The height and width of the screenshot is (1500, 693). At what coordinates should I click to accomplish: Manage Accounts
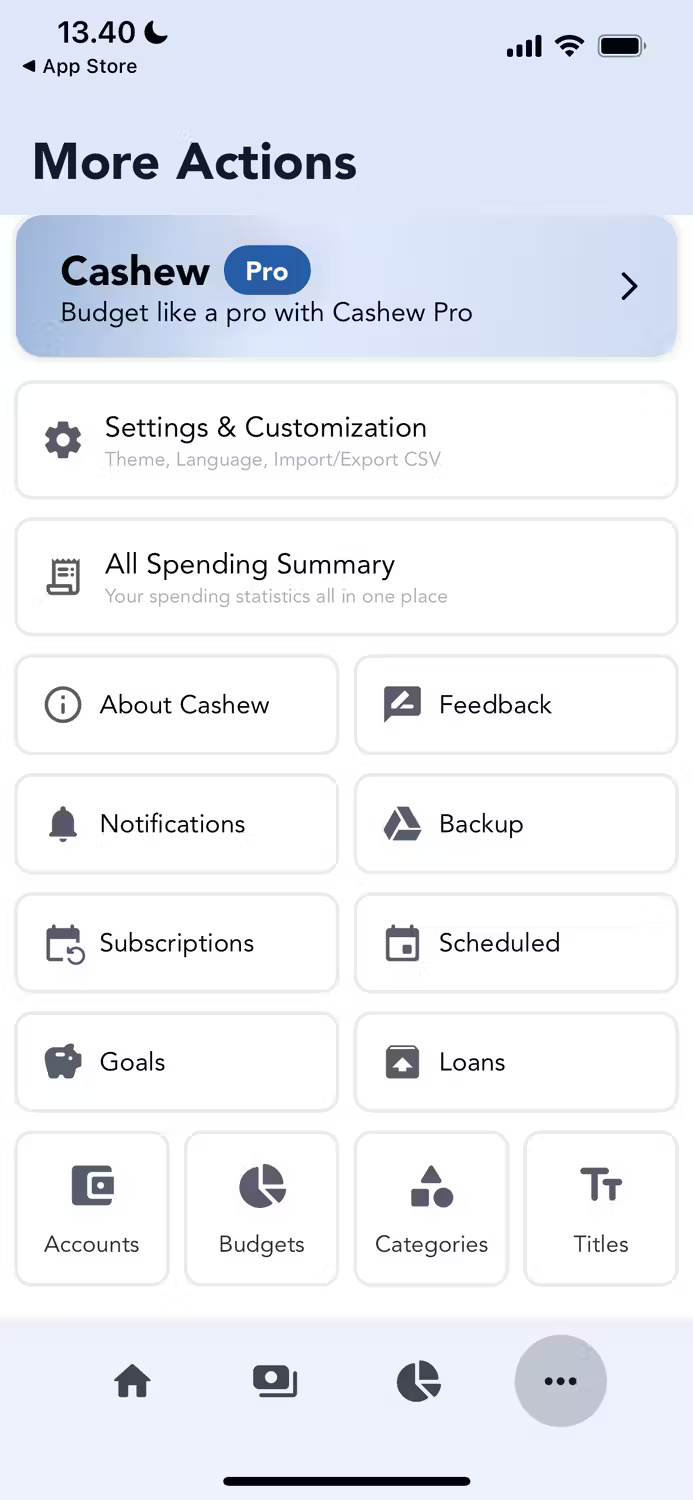92,1209
